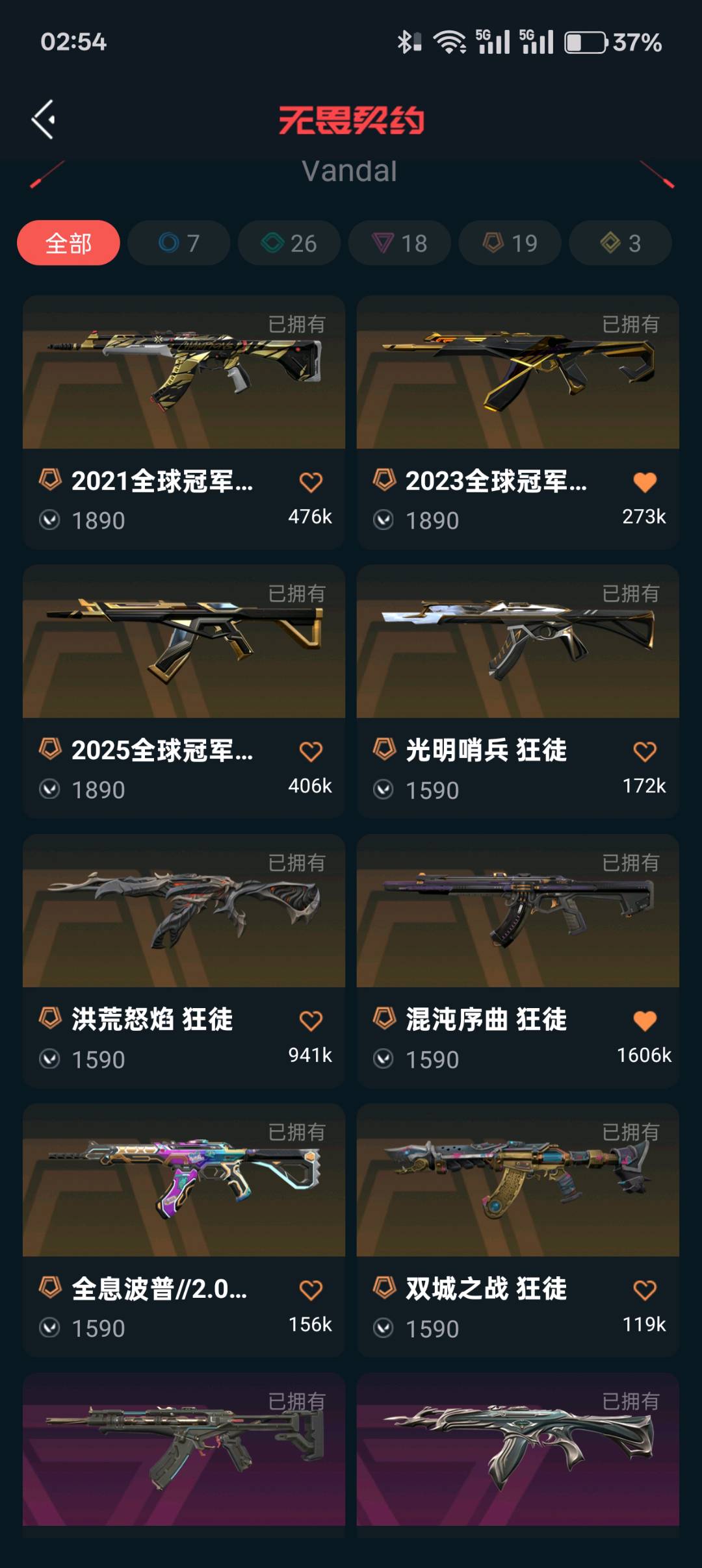
Task: Filter by the tier with 19 skins
Action: tap(510, 243)
